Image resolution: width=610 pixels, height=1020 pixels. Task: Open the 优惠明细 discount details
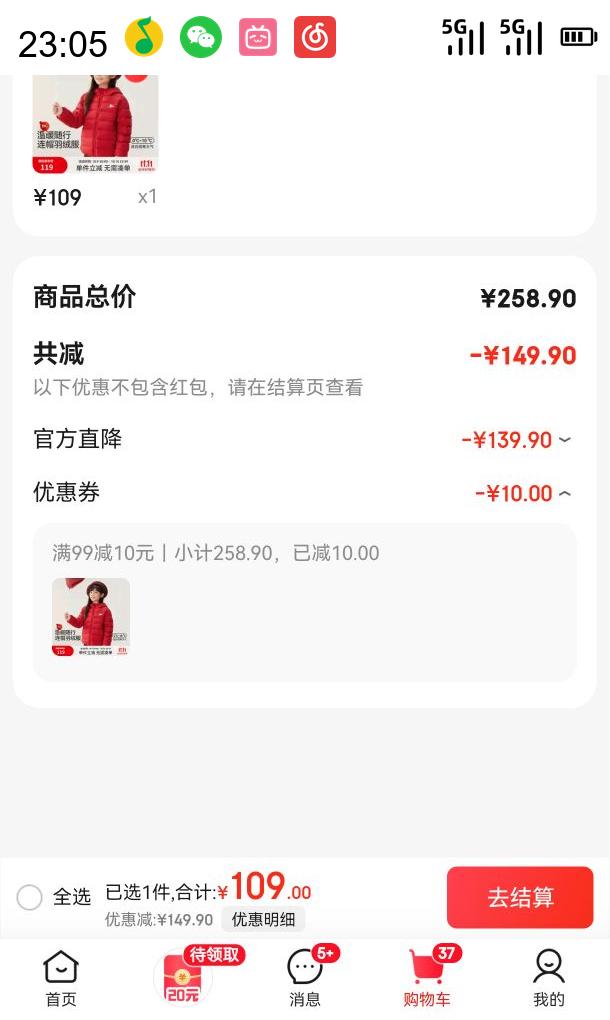(x=263, y=919)
